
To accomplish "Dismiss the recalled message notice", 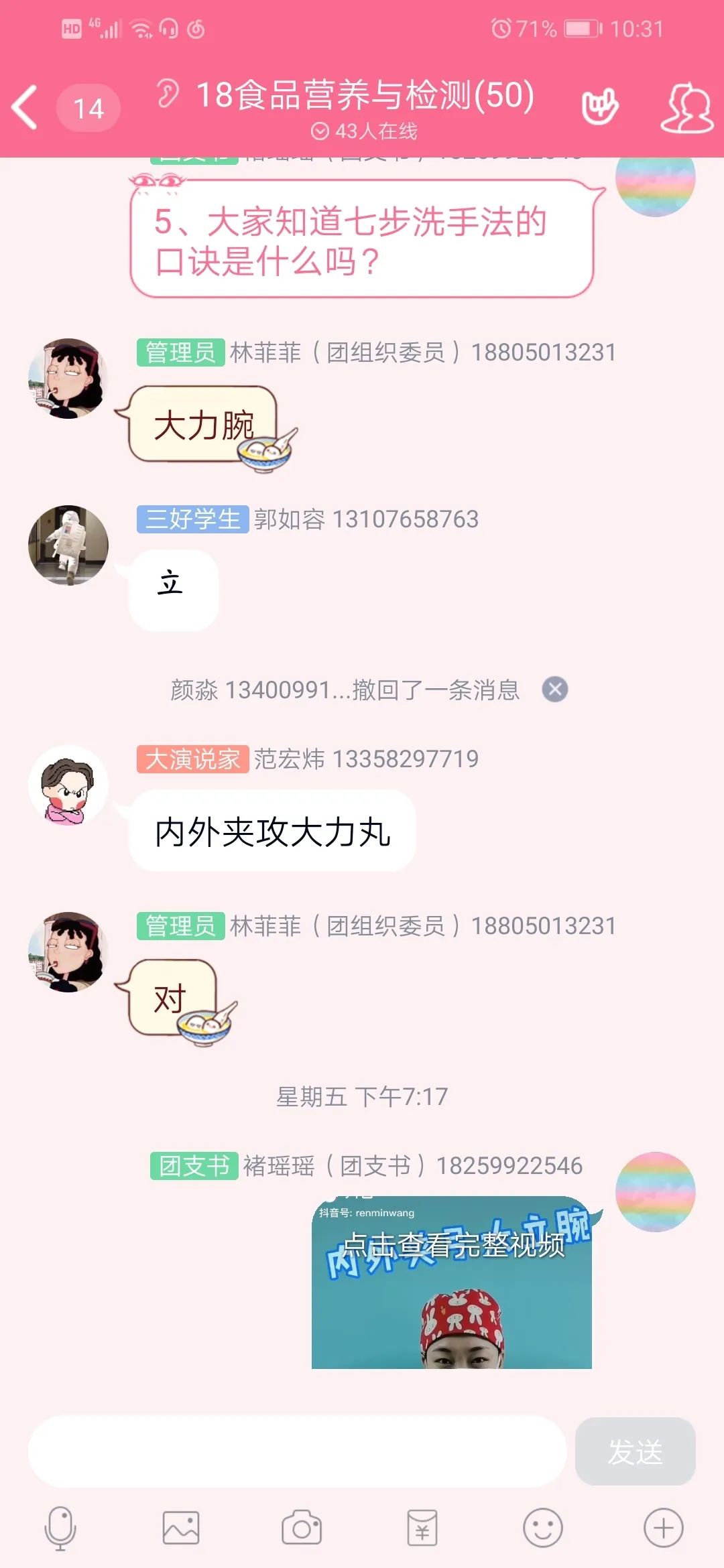I will 554,690.
